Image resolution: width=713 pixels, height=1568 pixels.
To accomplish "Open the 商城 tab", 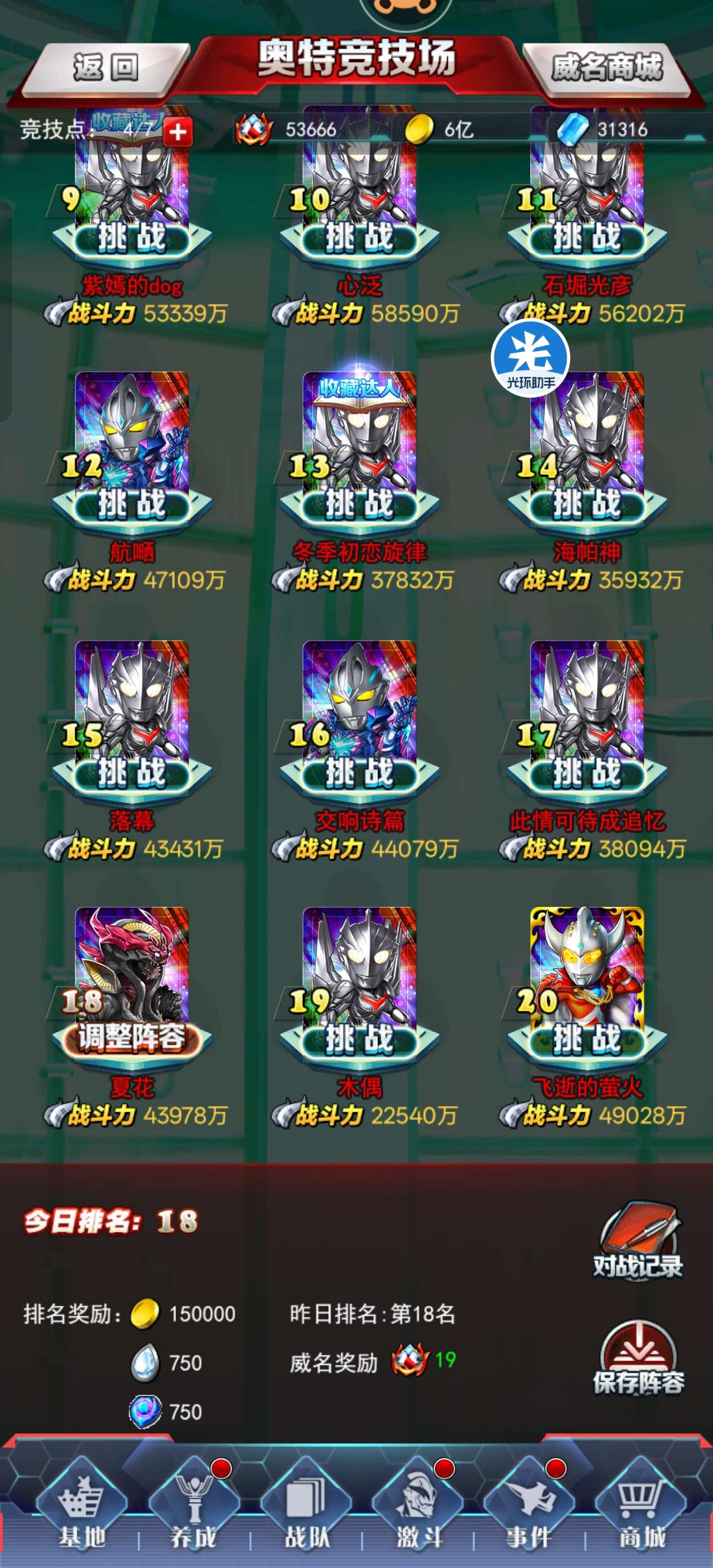I will [x=641, y=1512].
